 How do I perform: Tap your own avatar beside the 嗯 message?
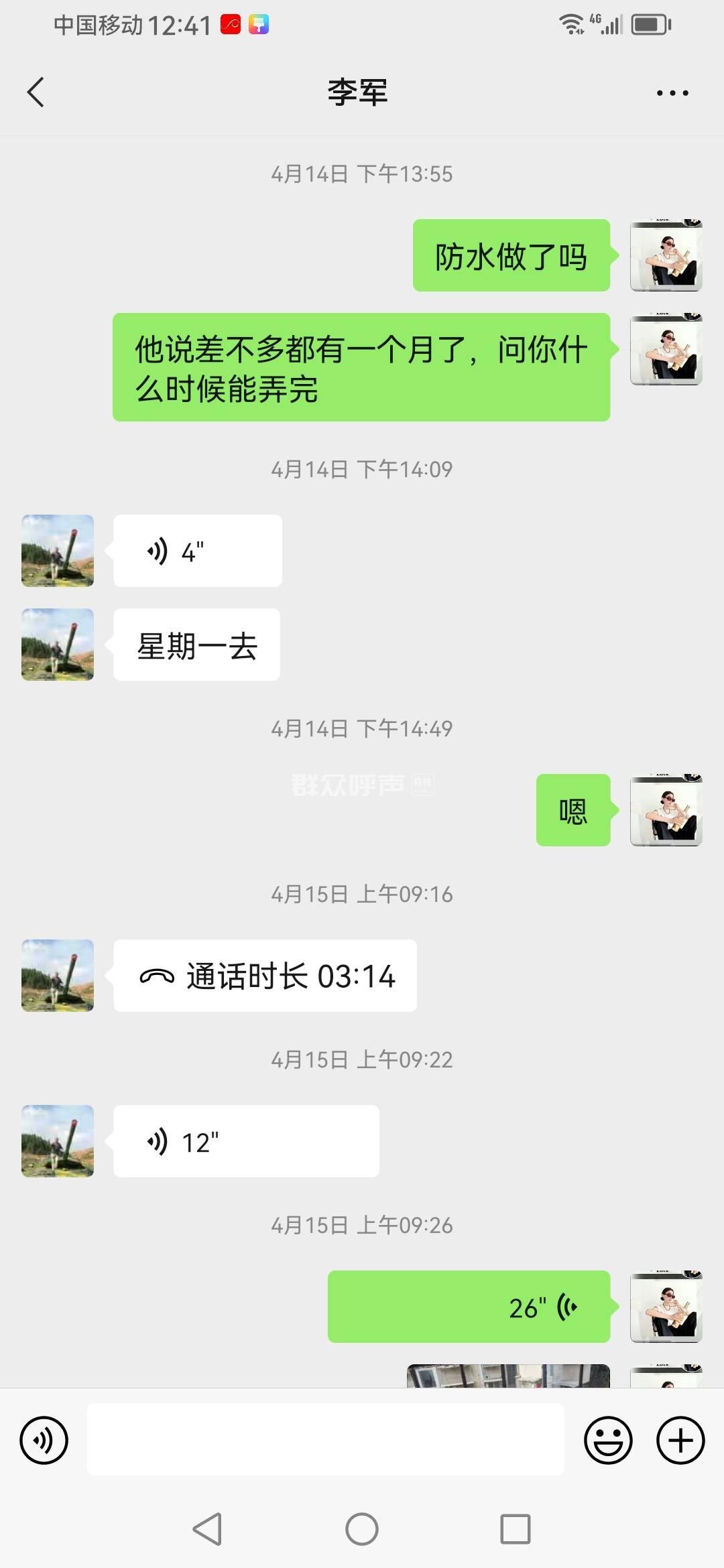(666, 812)
